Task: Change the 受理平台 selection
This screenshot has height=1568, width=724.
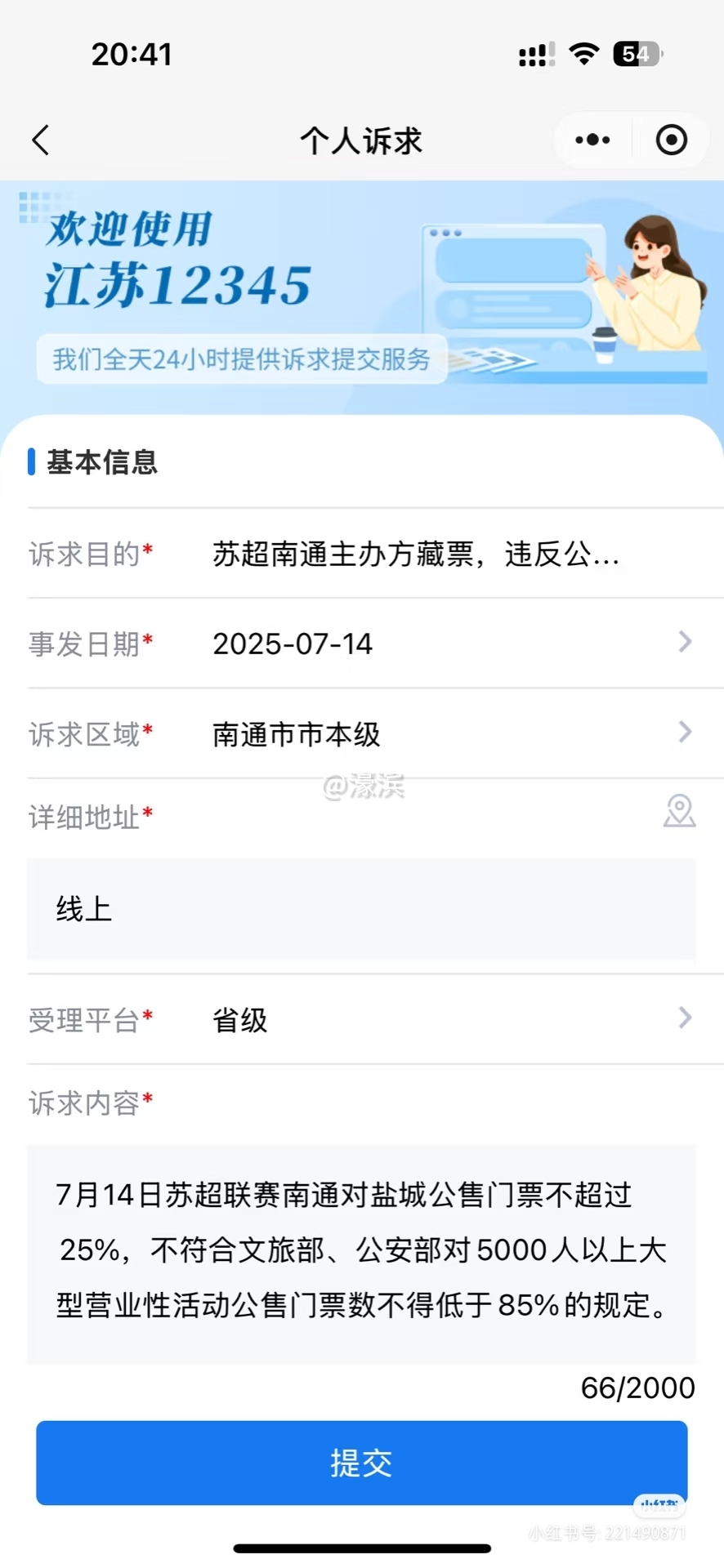Action: point(441,1019)
